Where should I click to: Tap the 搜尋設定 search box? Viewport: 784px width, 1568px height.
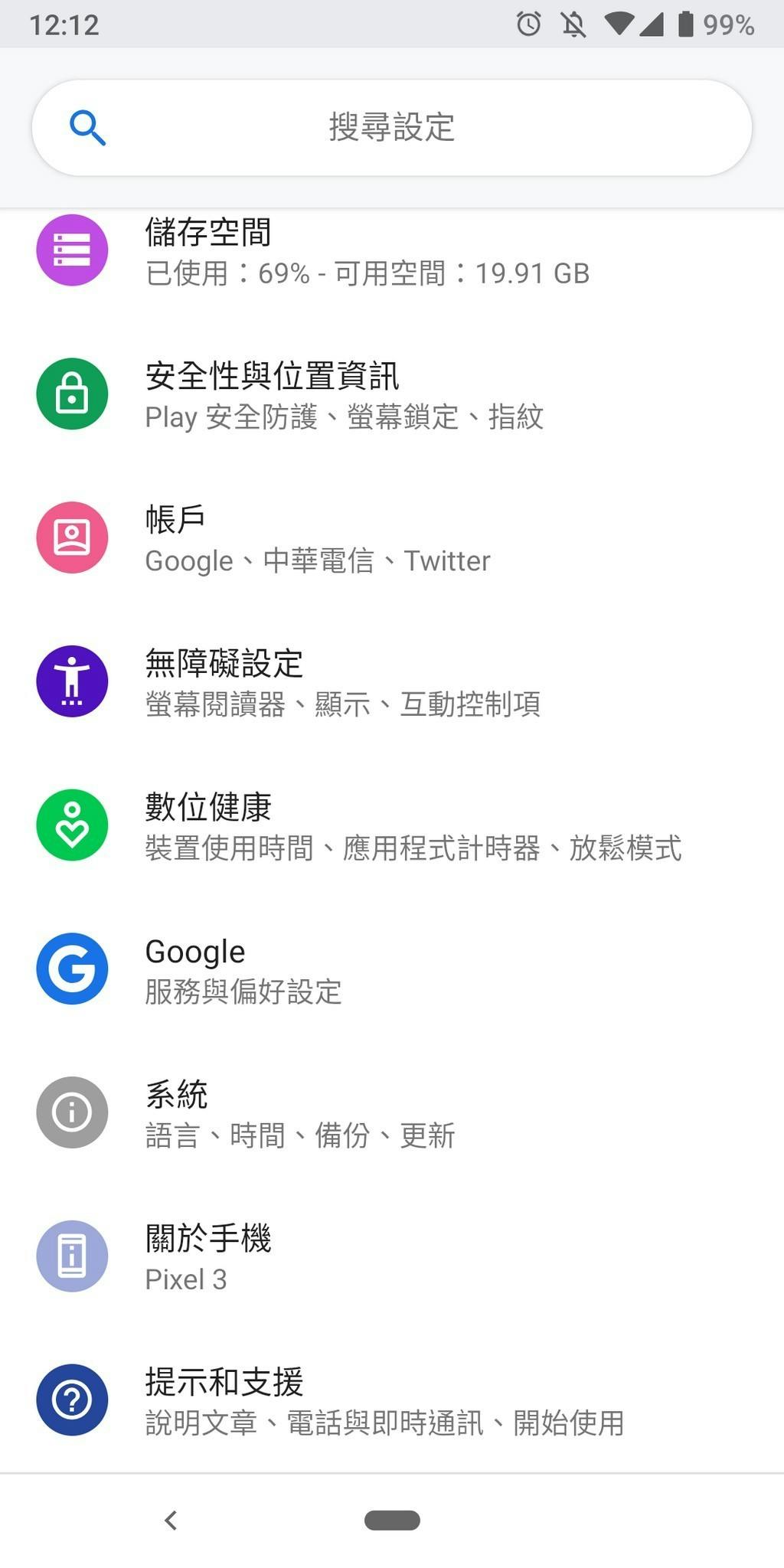pyautogui.click(x=391, y=127)
